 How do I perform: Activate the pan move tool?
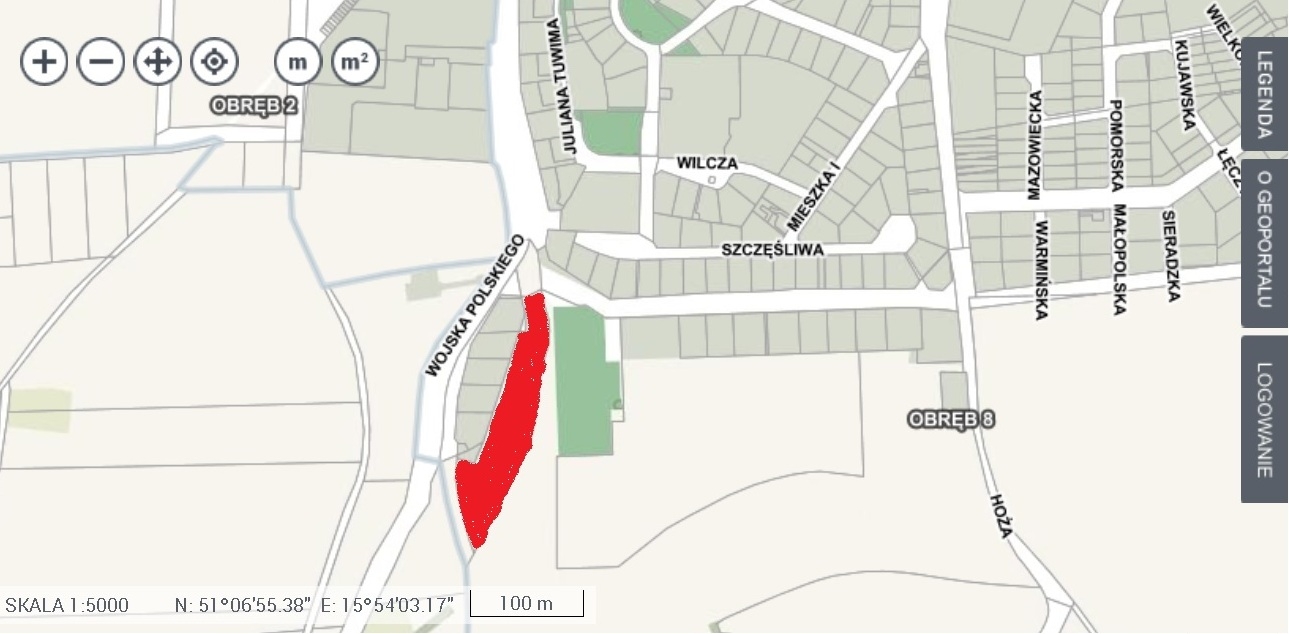[157, 62]
